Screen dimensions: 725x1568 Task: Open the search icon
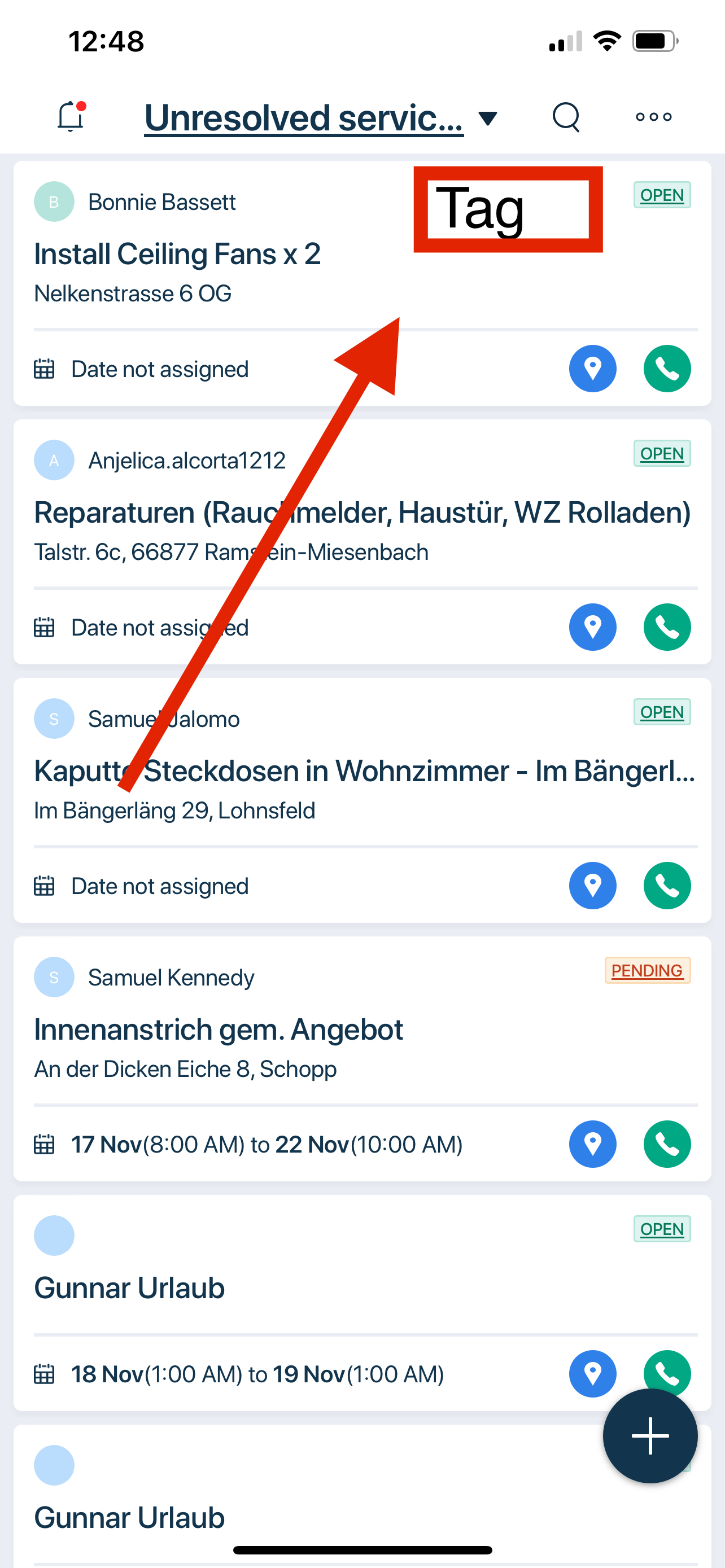[x=566, y=116]
